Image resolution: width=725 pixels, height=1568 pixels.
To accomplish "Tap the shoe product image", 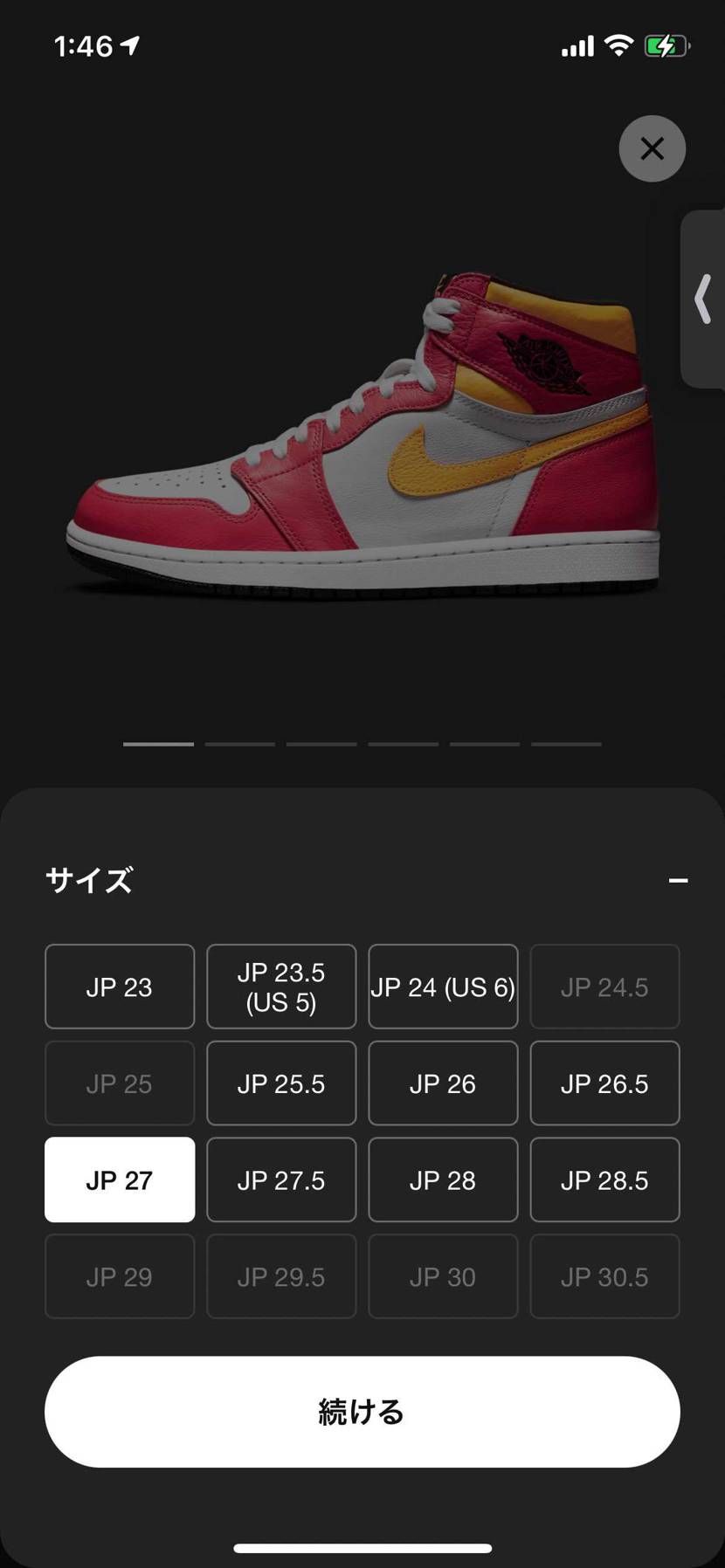I will 362,428.
